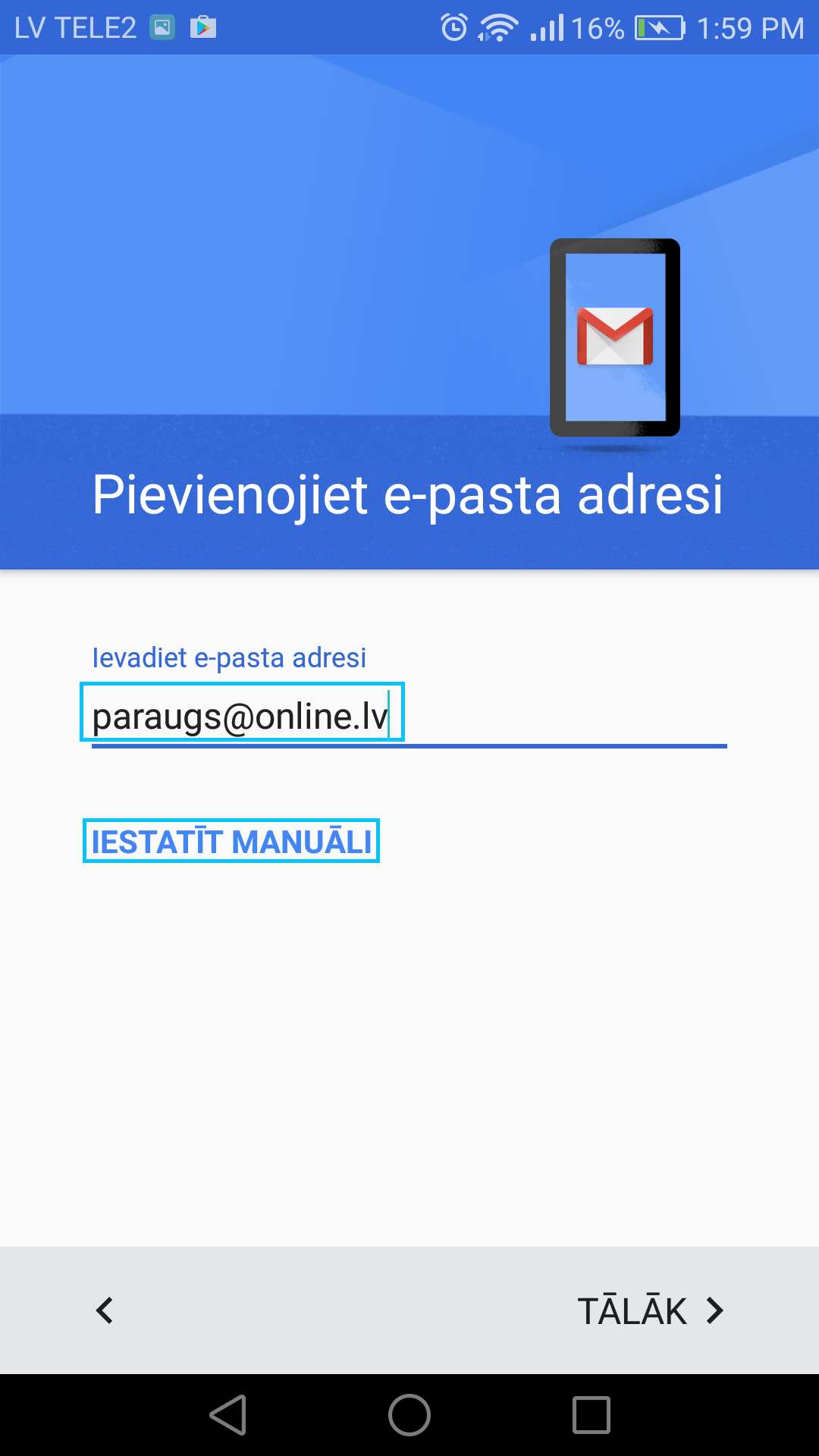Go back using the left chevron

pos(104,1310)
